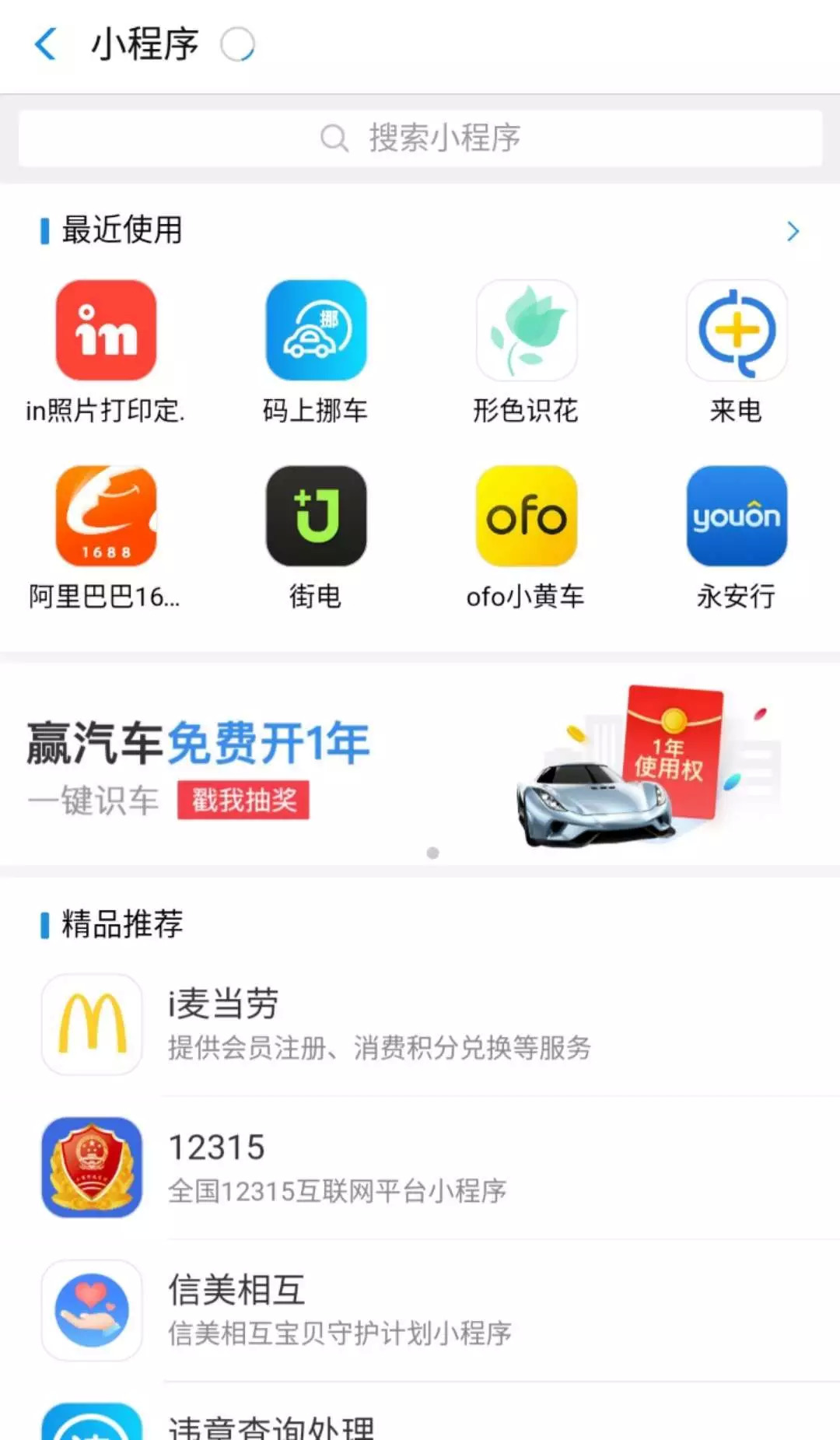Viewport: 840px width, 1440px height.
Task: Tap the 搜索小程序 search box
Action: coord(420,138)
